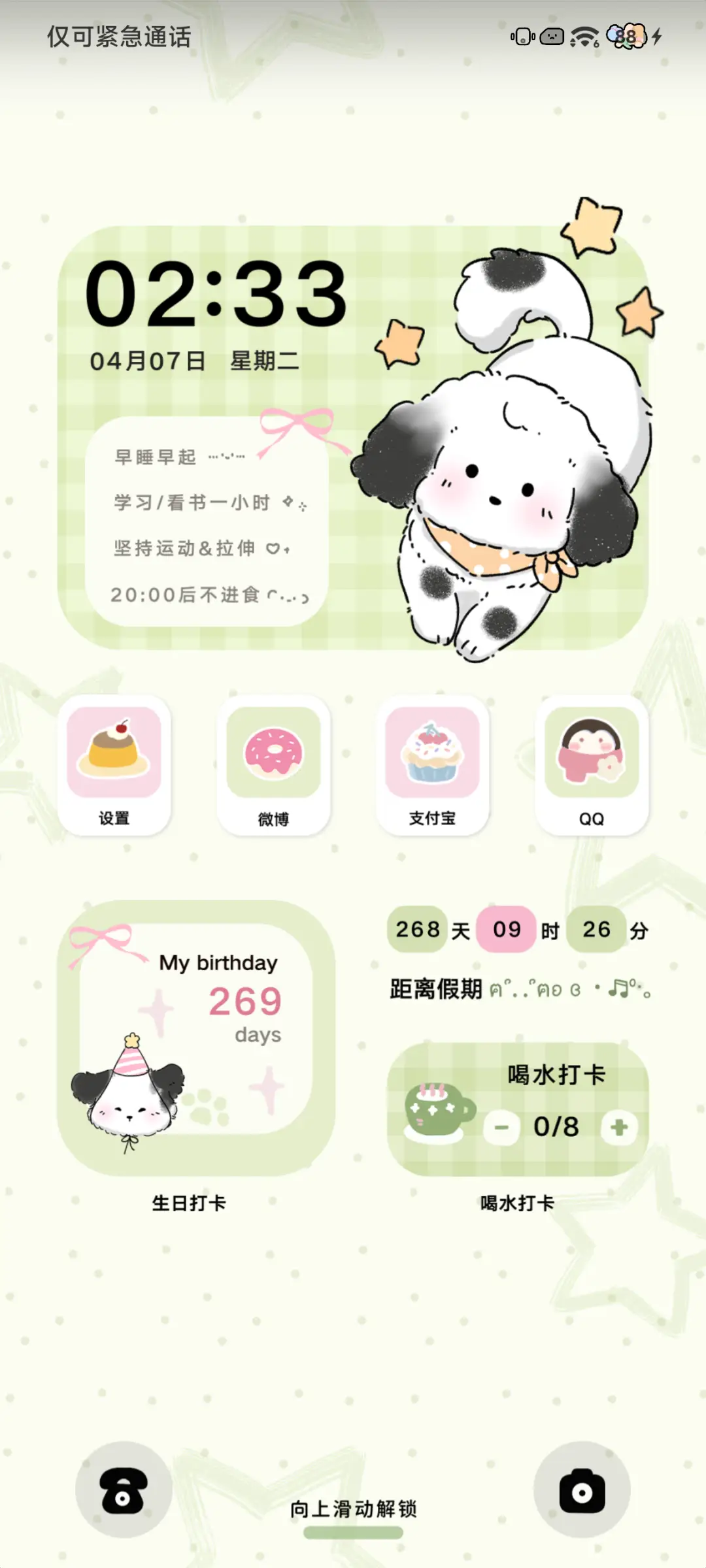Tap the Wi-Fi status bar icon
This screenshot has width=706, height=1568.
pyautogui.click(x=584, y=37)
